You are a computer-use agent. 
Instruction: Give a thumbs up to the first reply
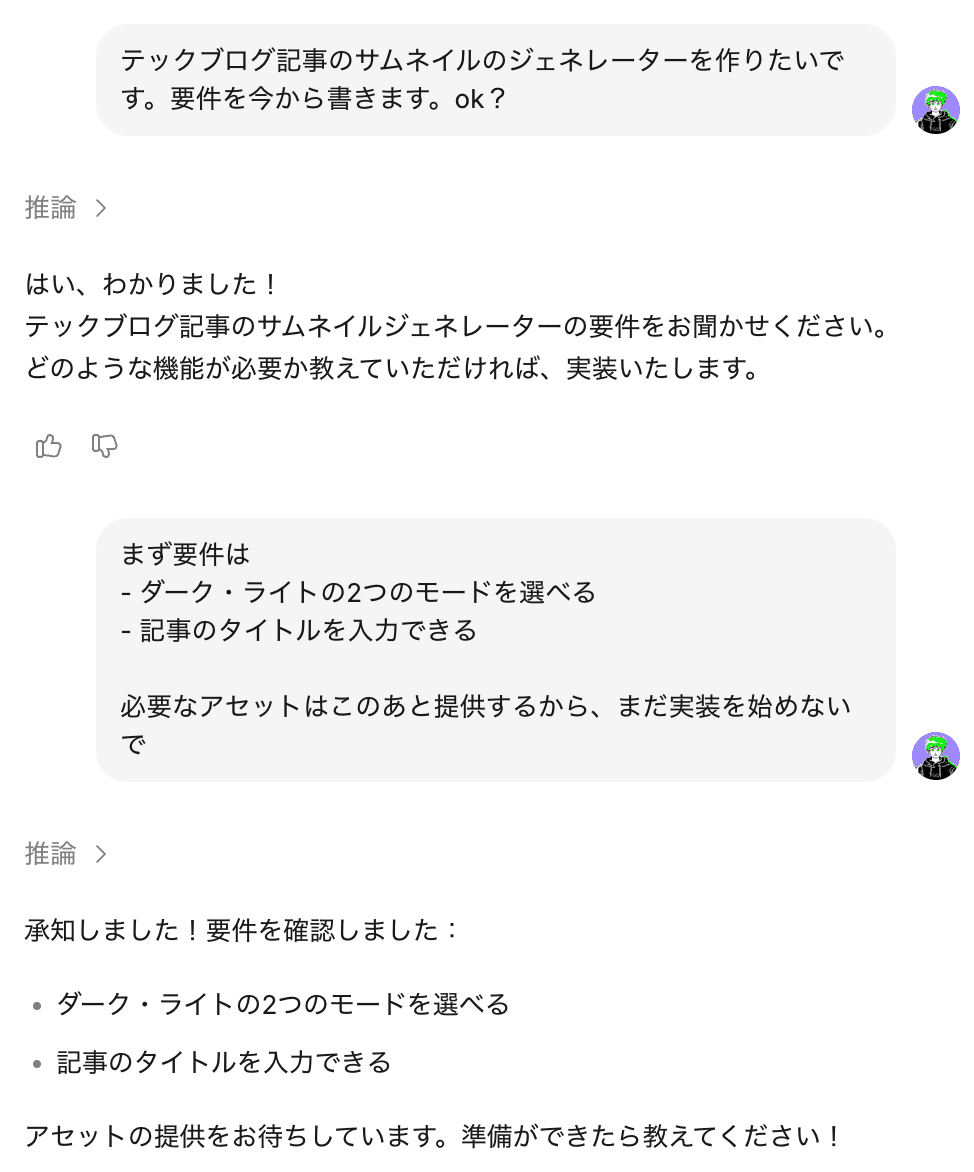pyautogui.click(x=49, y=446)
